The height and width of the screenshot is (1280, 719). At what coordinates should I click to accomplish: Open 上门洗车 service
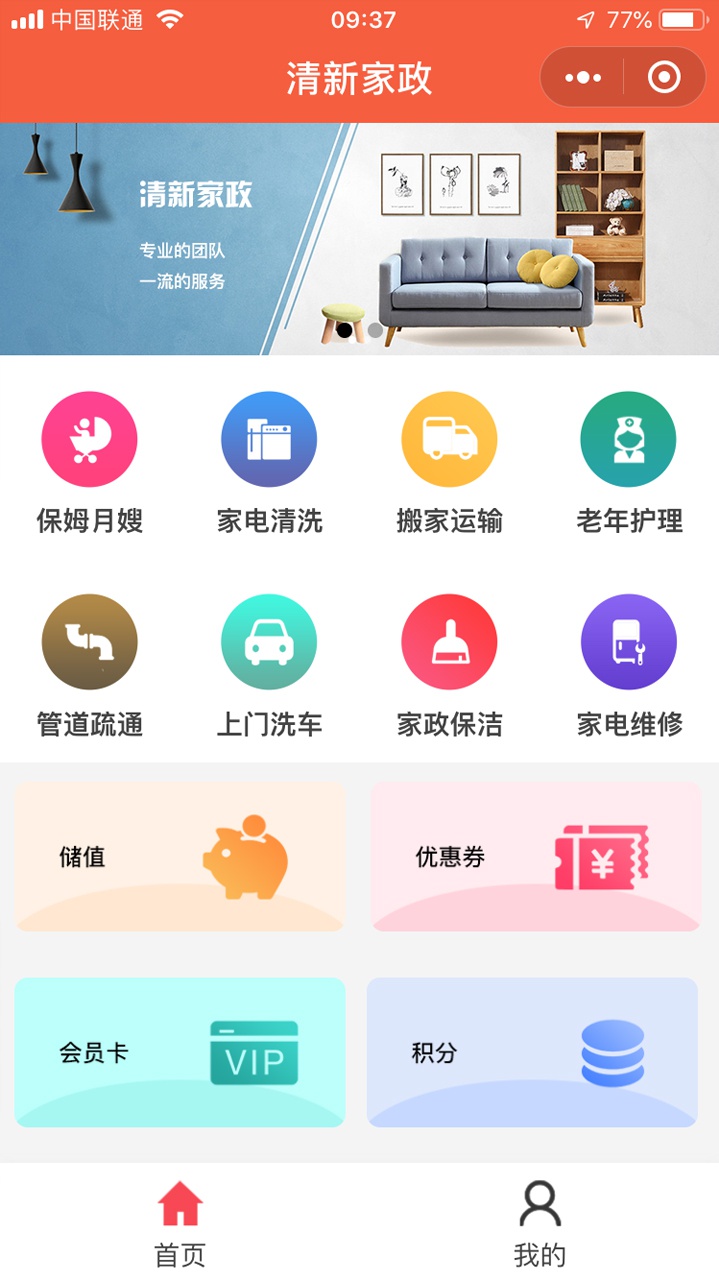coord(269,642)
